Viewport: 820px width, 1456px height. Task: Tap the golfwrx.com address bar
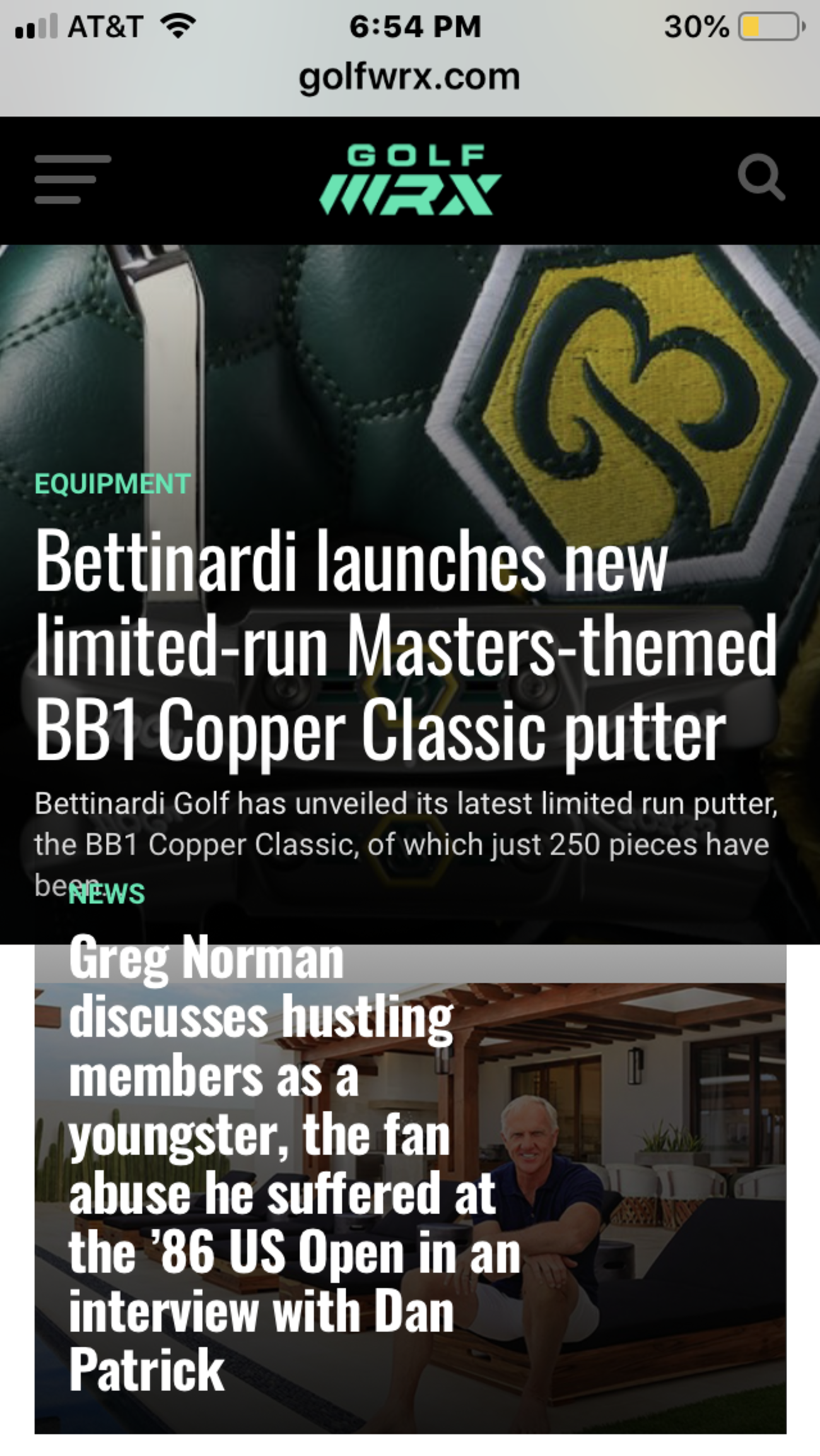coord(409,78)
